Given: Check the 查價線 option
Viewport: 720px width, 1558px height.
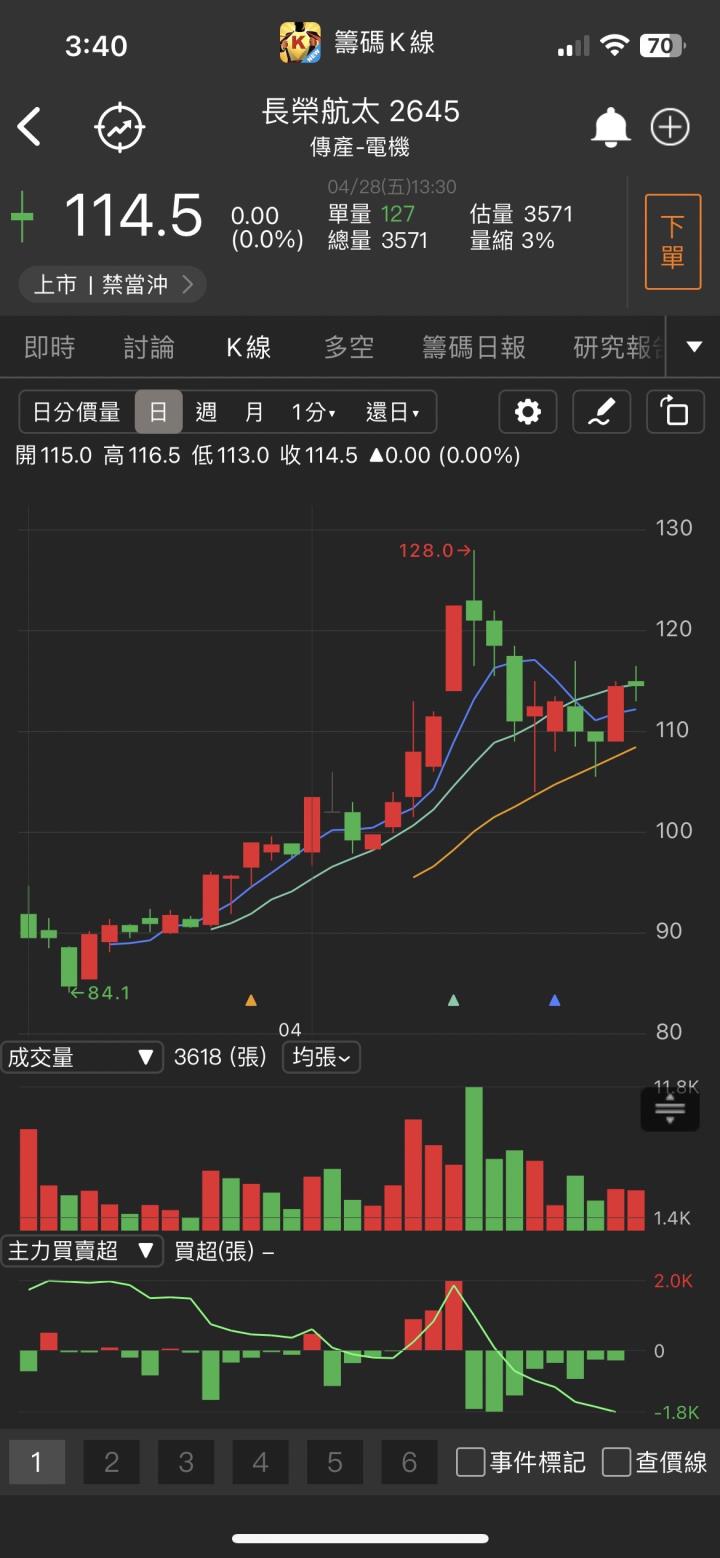Looking at the screenshot, I should [616, 1462].
